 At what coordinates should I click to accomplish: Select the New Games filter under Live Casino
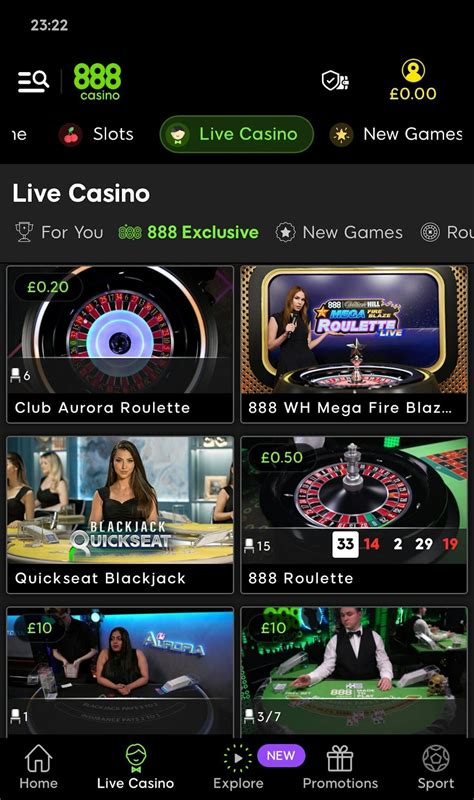coord(339,232)
